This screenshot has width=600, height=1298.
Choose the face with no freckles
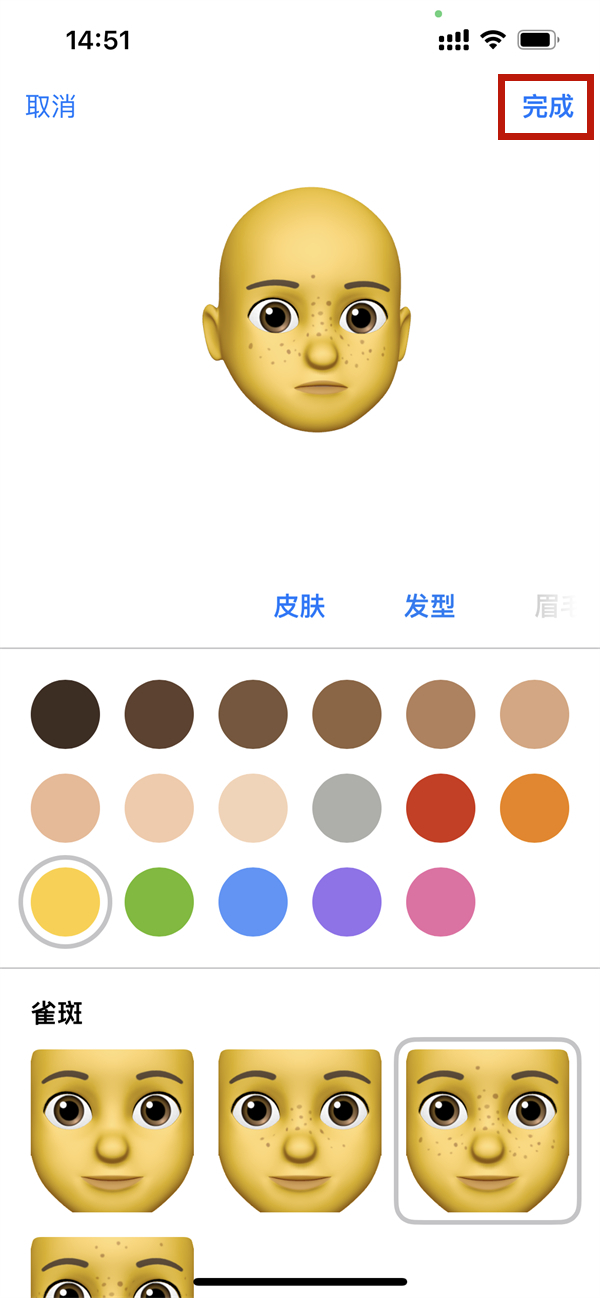[x=112, y=1130]
